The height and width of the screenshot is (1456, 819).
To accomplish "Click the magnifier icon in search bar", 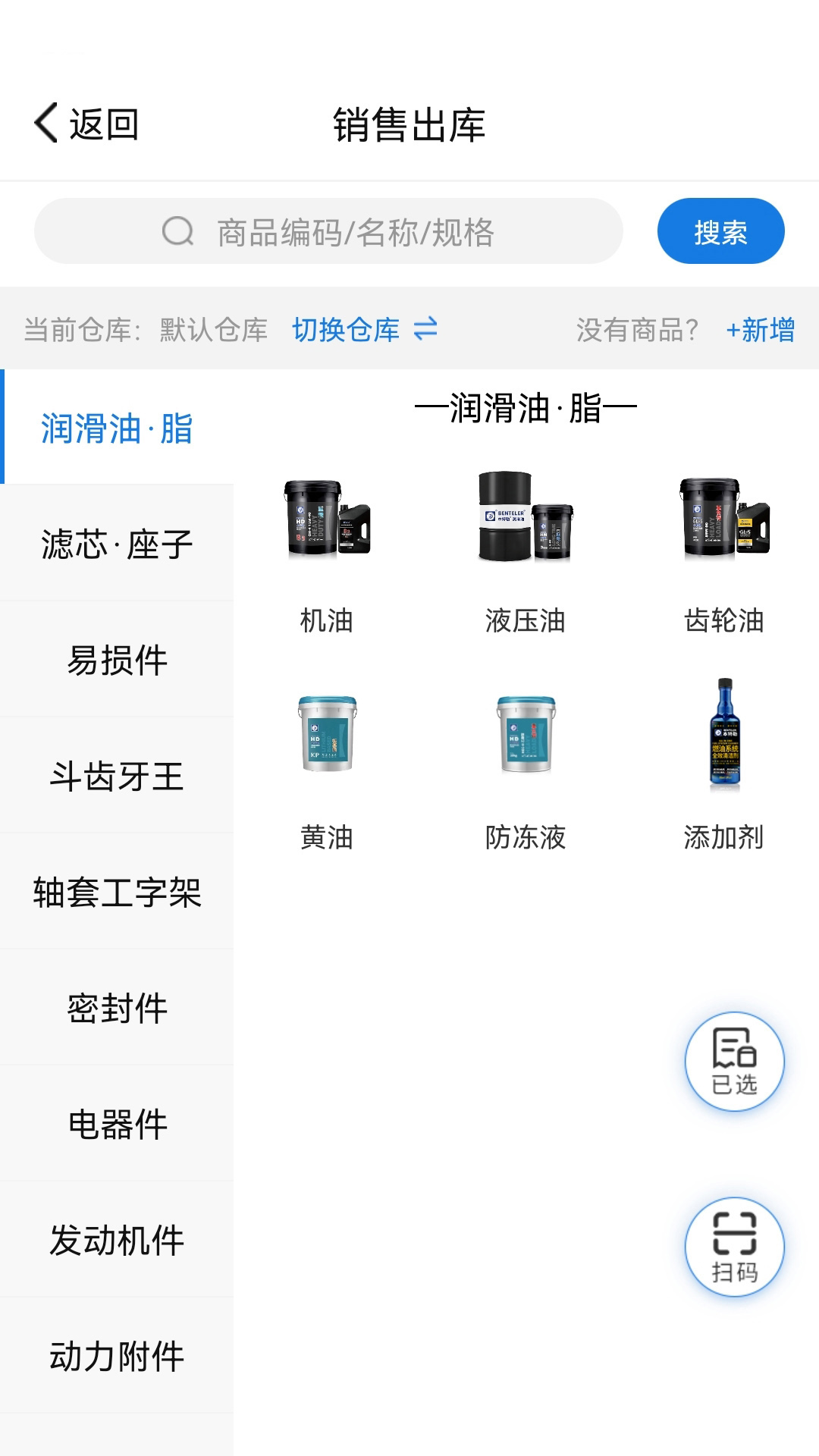I will click(176, 231).
